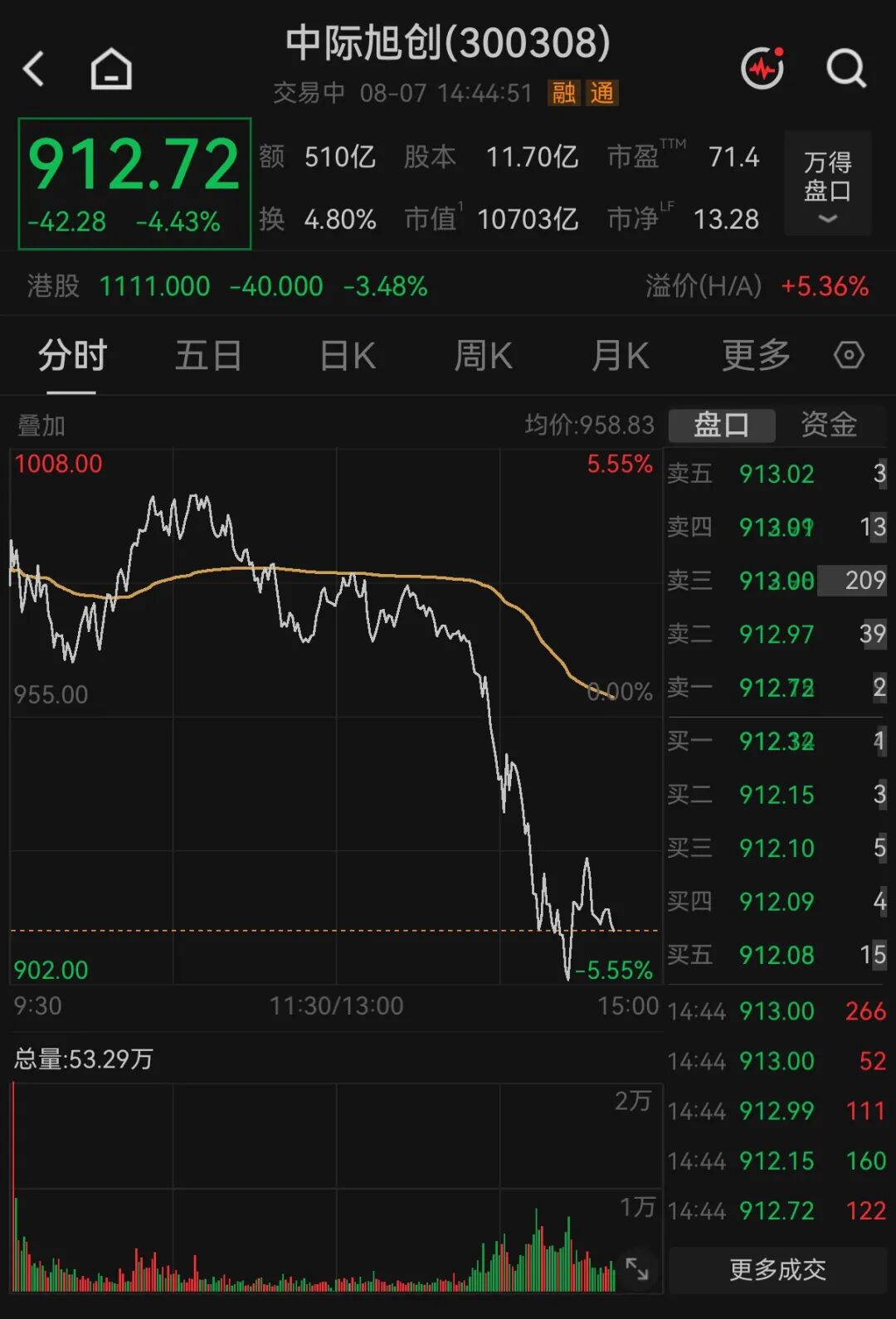Switch to the 周K tab

point(483,356)
